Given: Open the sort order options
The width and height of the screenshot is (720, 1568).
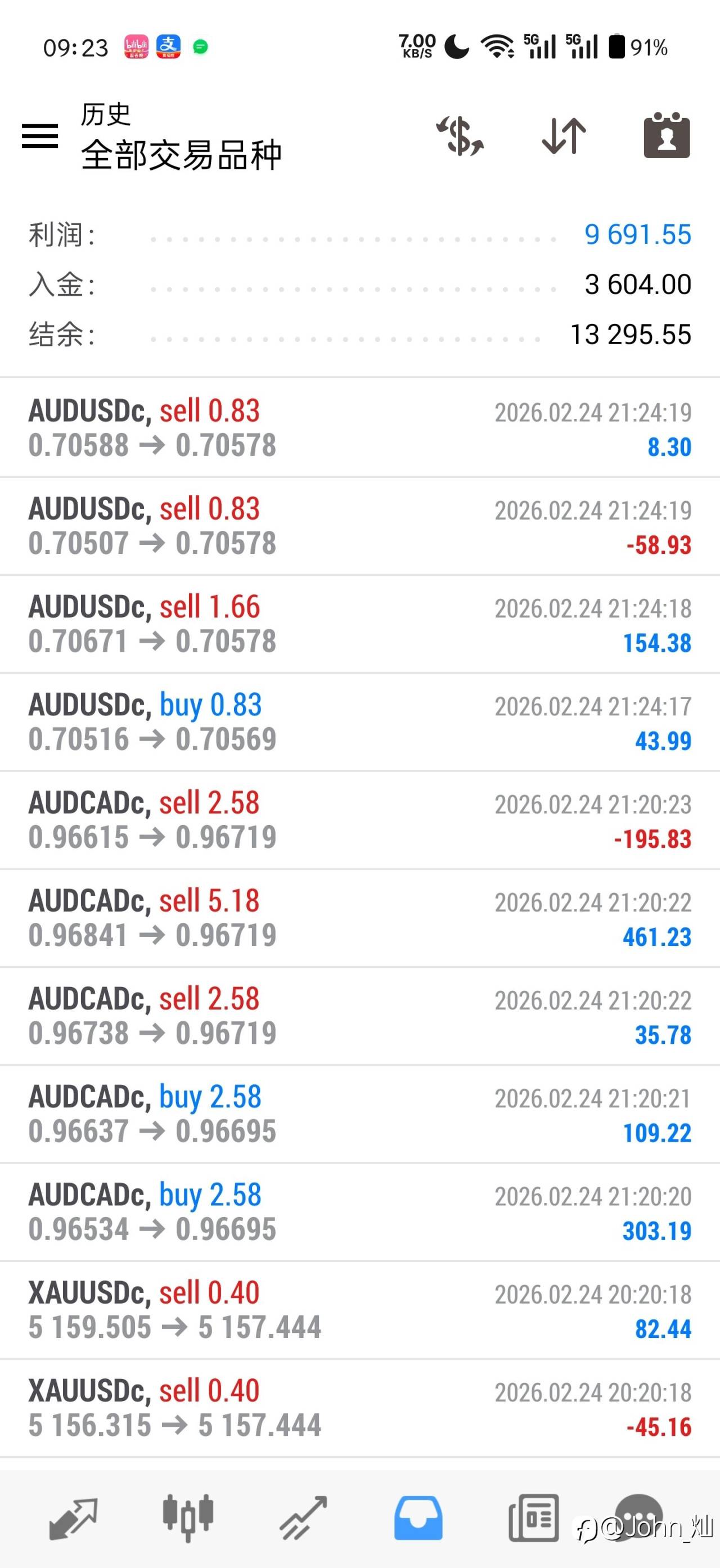Looking at the screenshot, I should (564, 135).
